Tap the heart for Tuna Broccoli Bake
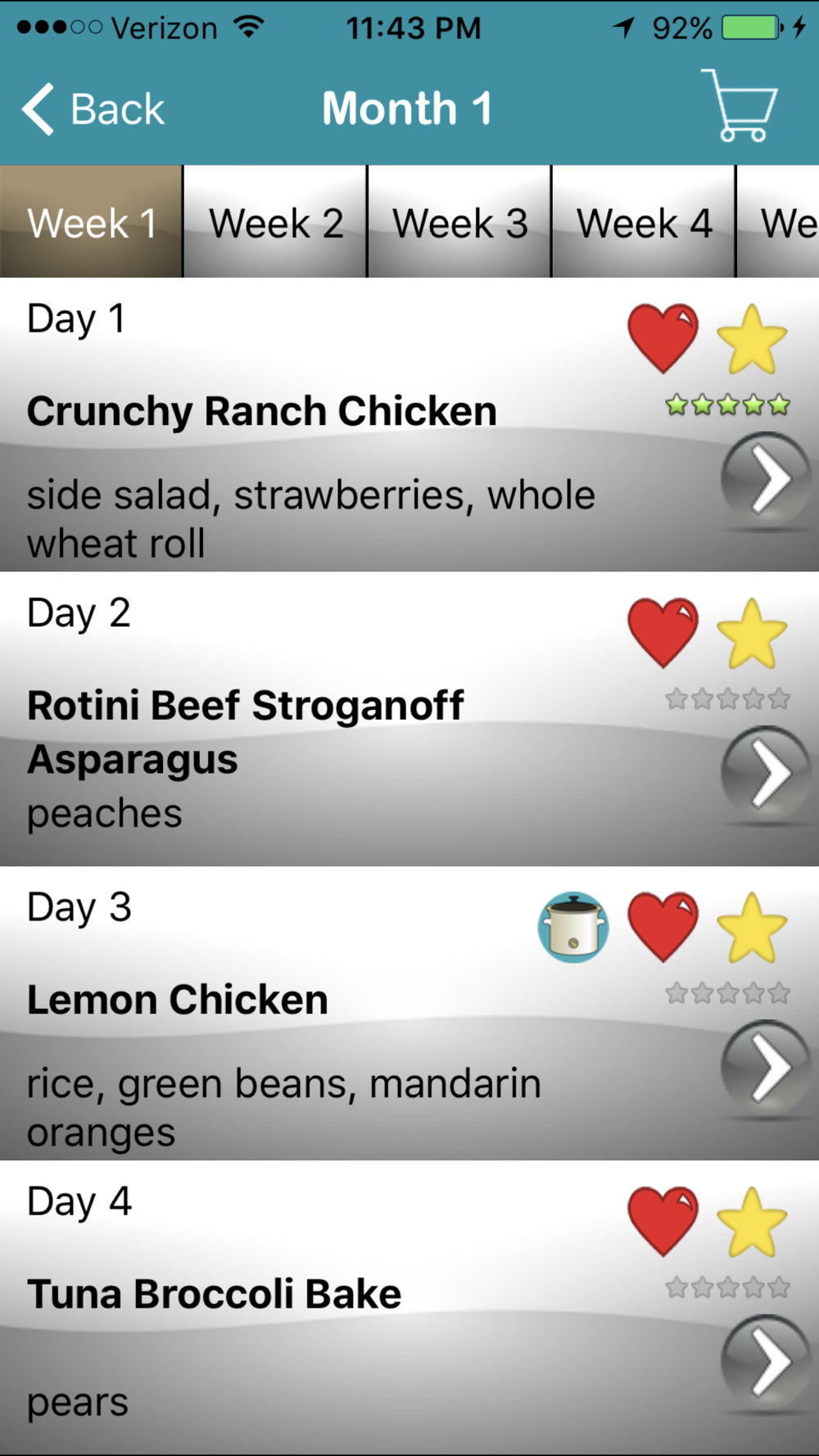This screenshot has height=1456, width=819. pos(663,1222)
